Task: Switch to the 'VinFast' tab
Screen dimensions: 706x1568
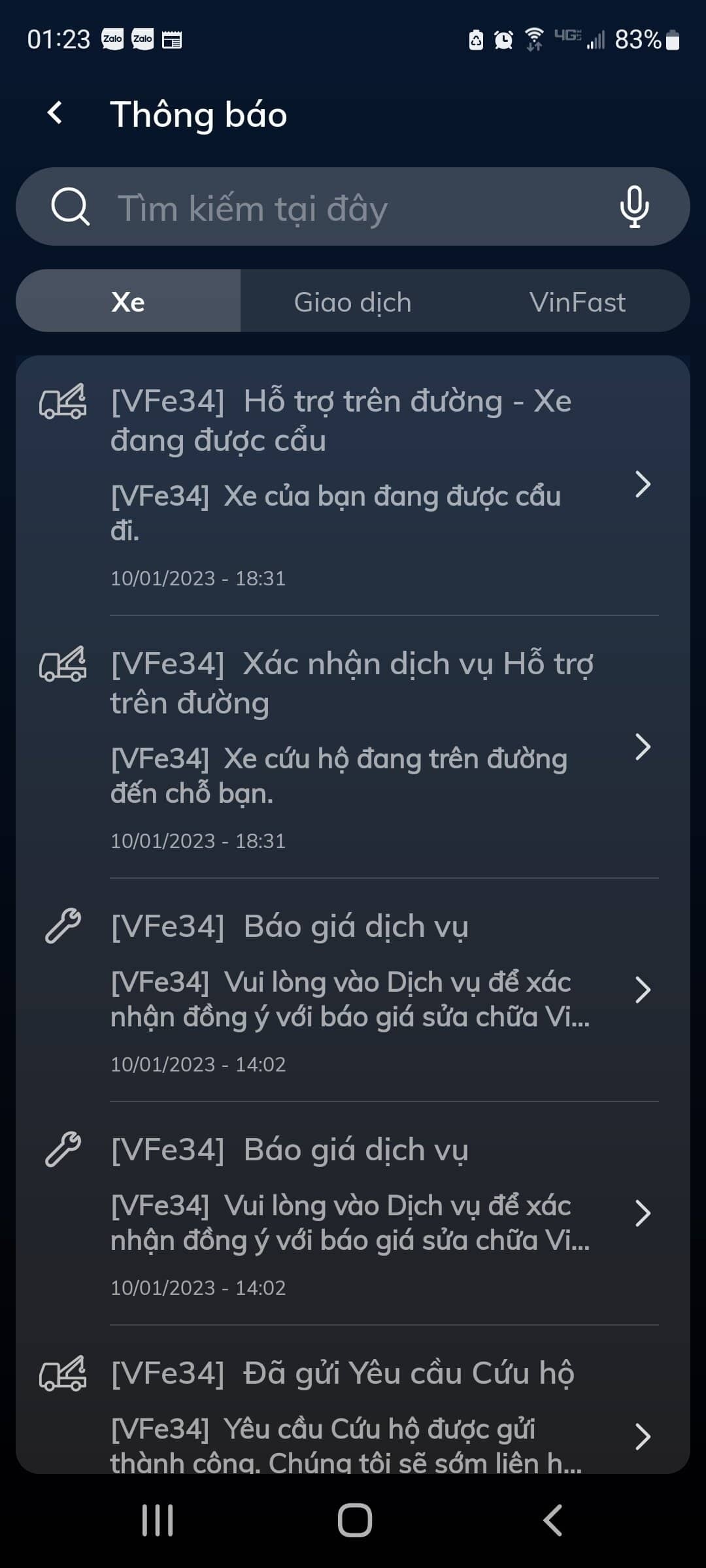Action: [578, 301]
